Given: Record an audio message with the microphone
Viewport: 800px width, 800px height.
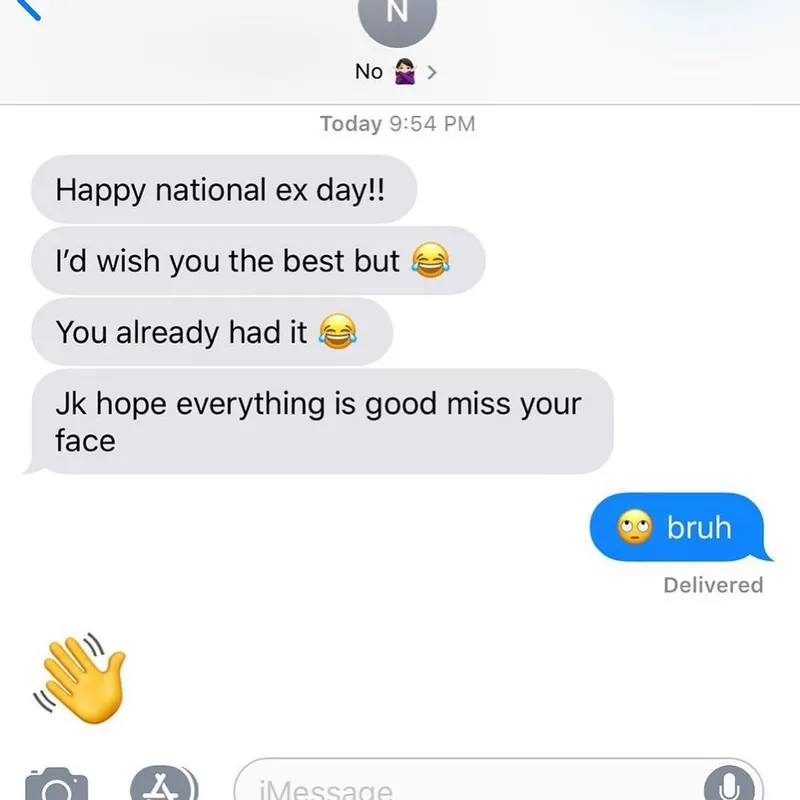Looking at the screenshot, I should [728, 784].
